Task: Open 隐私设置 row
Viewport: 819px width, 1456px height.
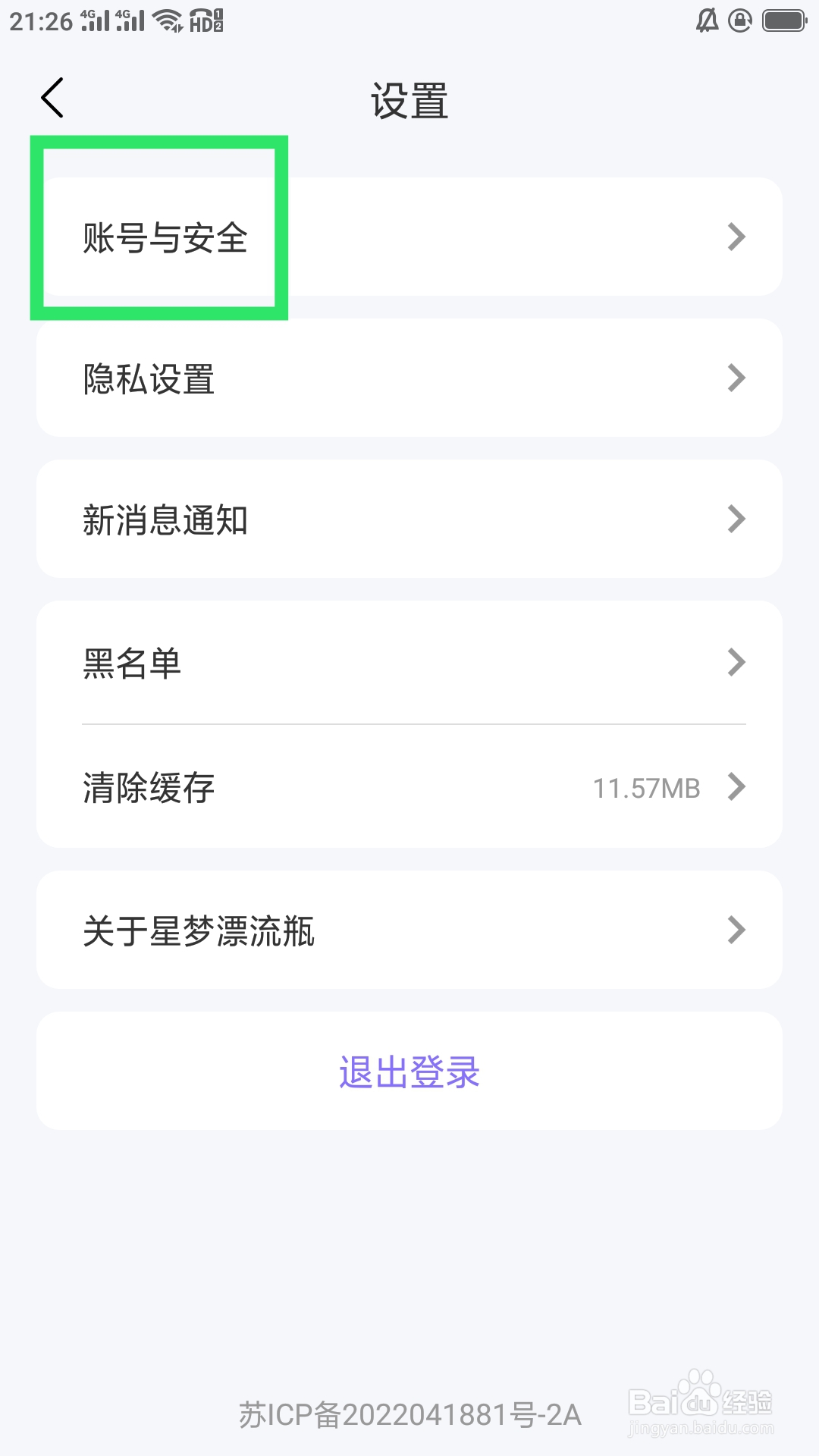Action: (409, 378)
